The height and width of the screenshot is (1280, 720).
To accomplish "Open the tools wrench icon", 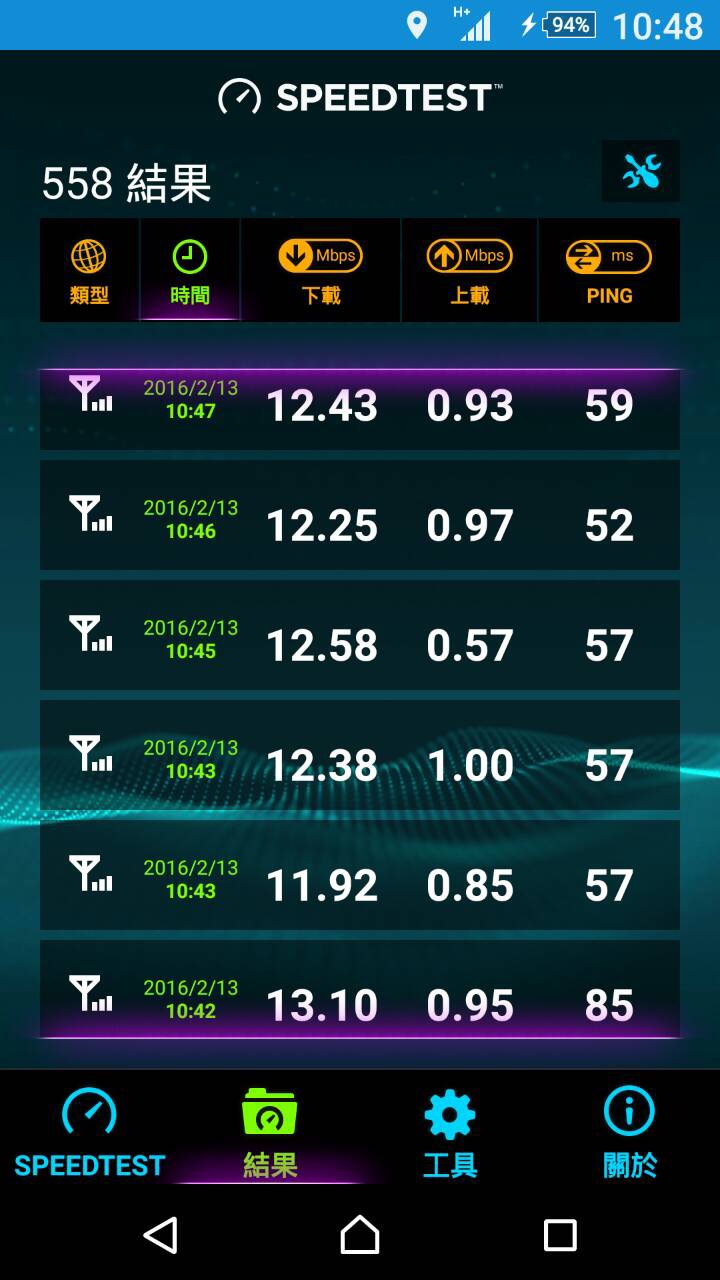I will tap(641, 171).
